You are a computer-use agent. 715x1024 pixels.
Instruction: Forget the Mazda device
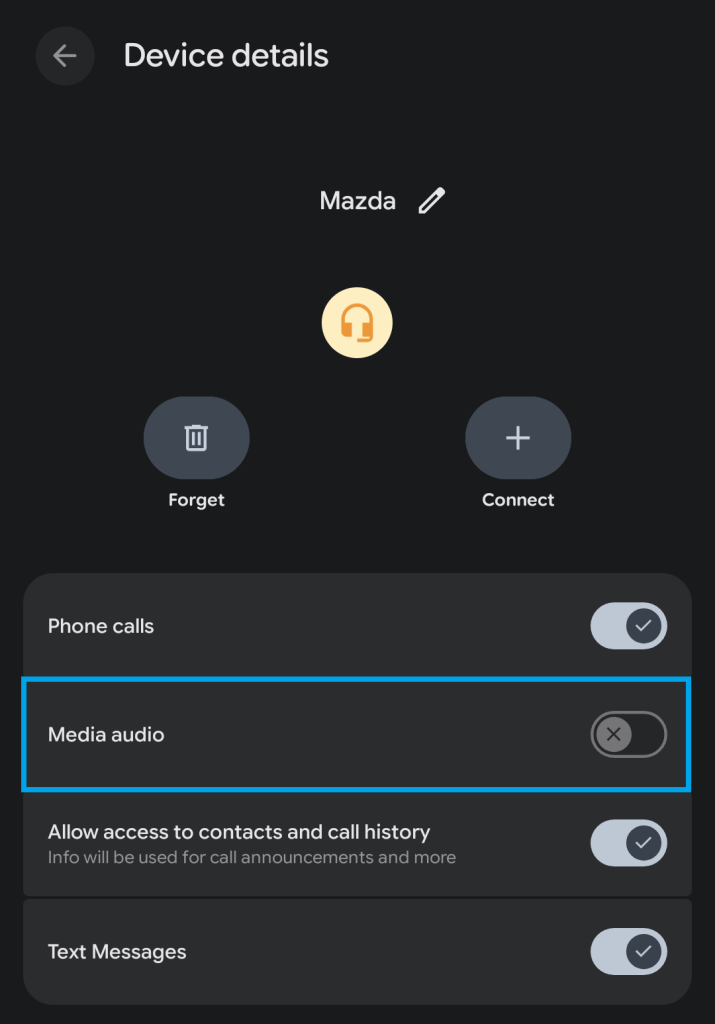click(196, 438)
